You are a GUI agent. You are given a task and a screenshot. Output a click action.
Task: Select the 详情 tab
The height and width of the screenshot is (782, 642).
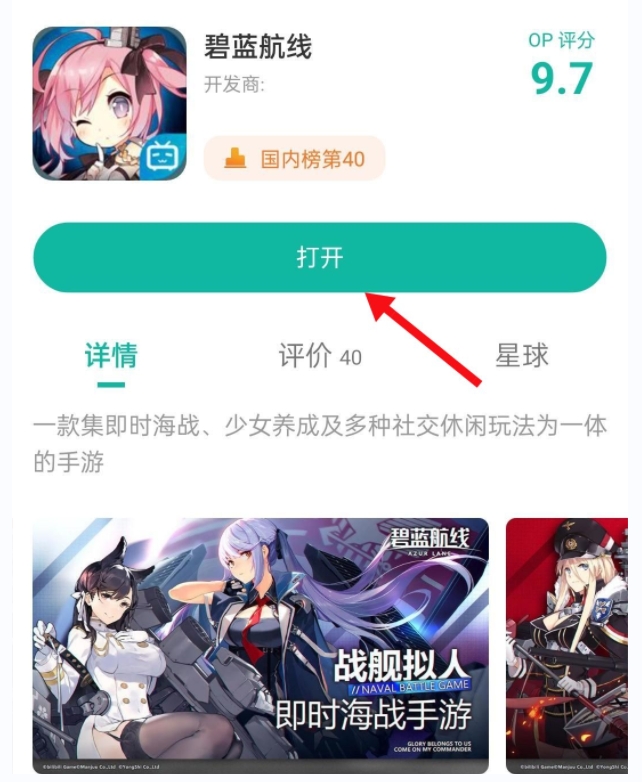111,356
